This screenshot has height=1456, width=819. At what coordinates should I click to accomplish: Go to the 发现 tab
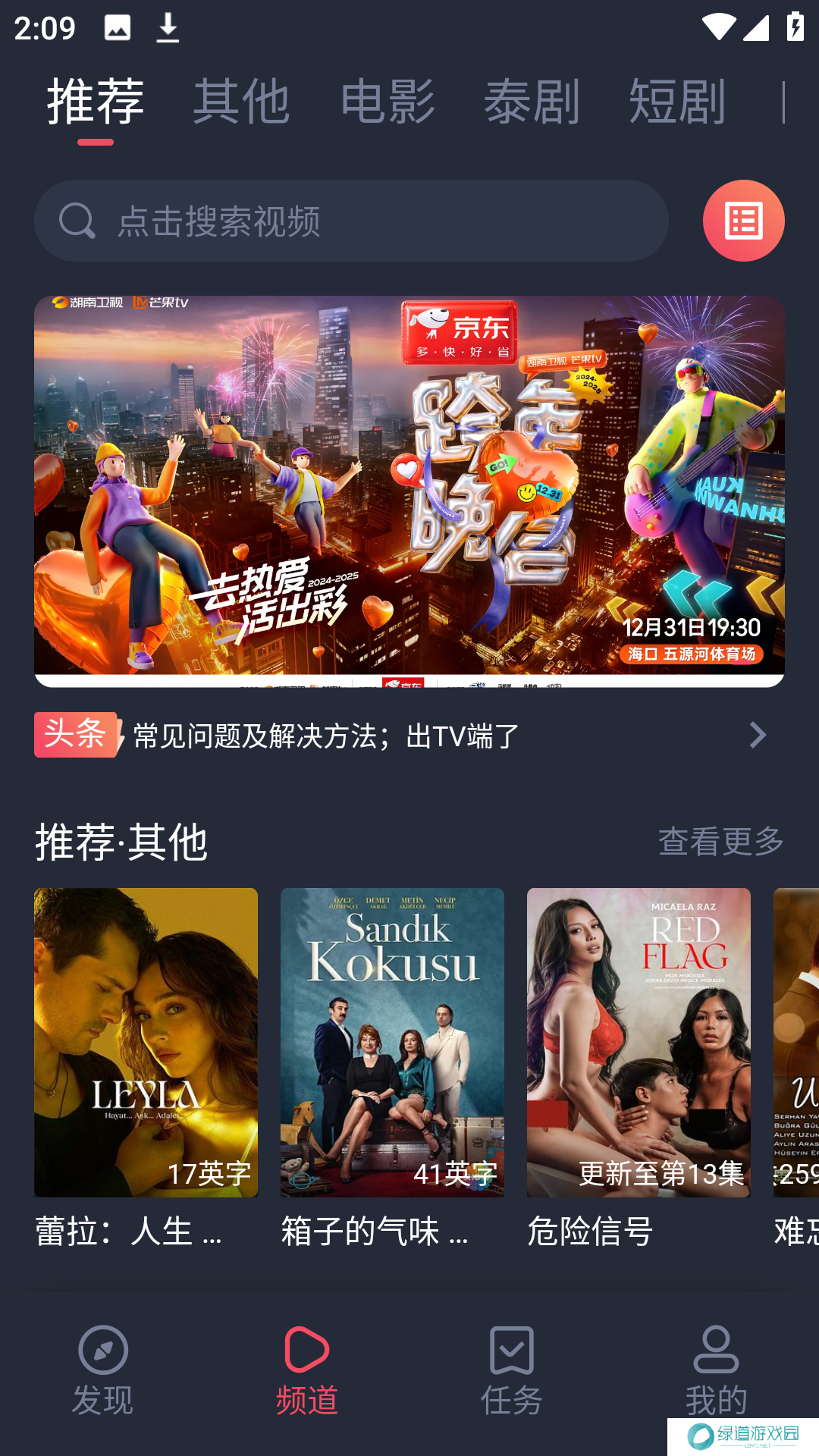(x=102, y=1370)
